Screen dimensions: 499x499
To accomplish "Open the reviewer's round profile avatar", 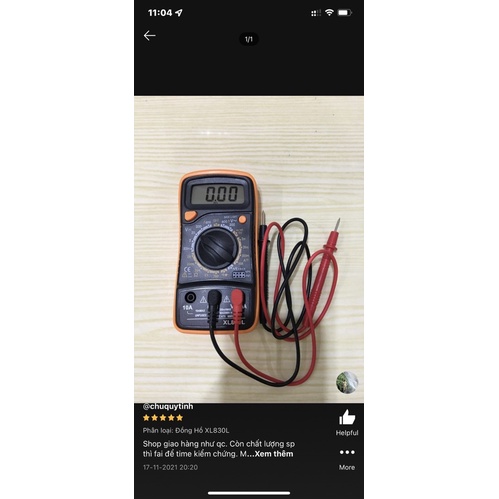I will point(347,382).
